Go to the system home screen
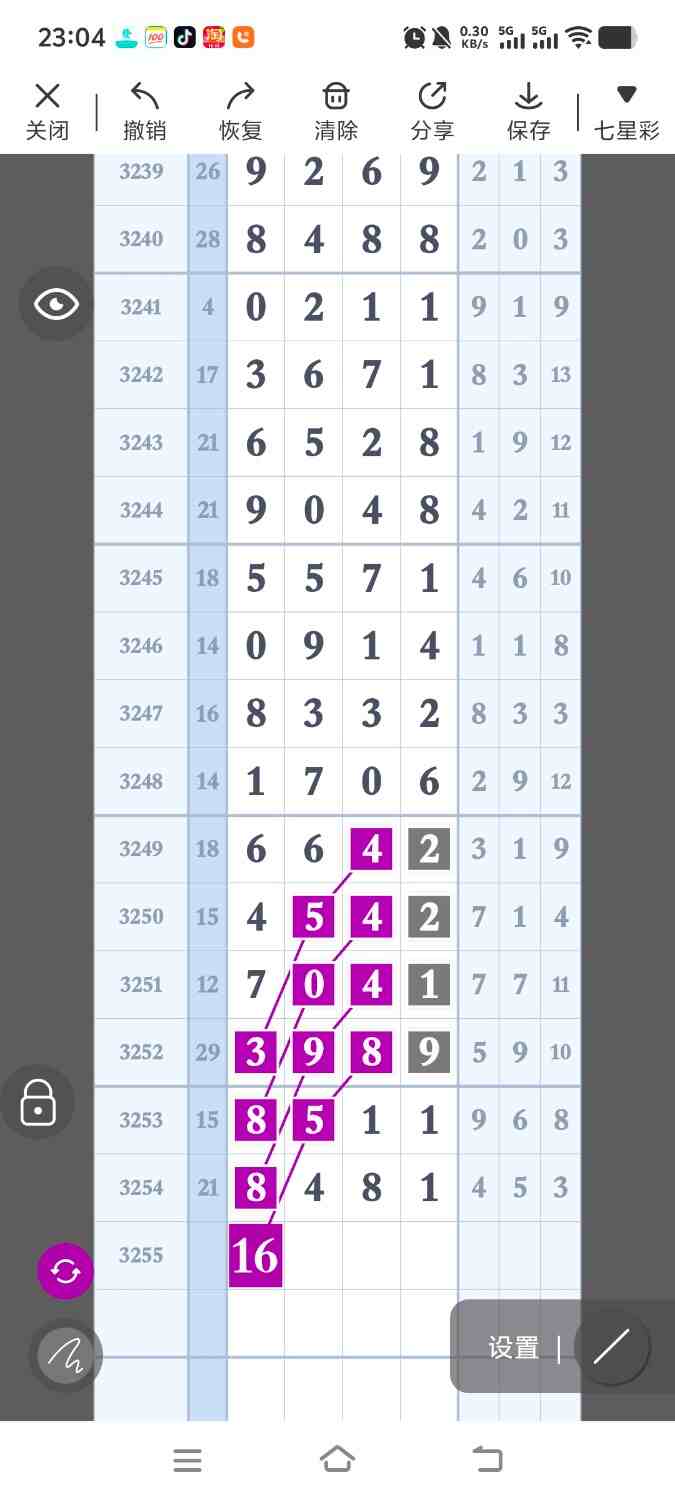 337,1460
